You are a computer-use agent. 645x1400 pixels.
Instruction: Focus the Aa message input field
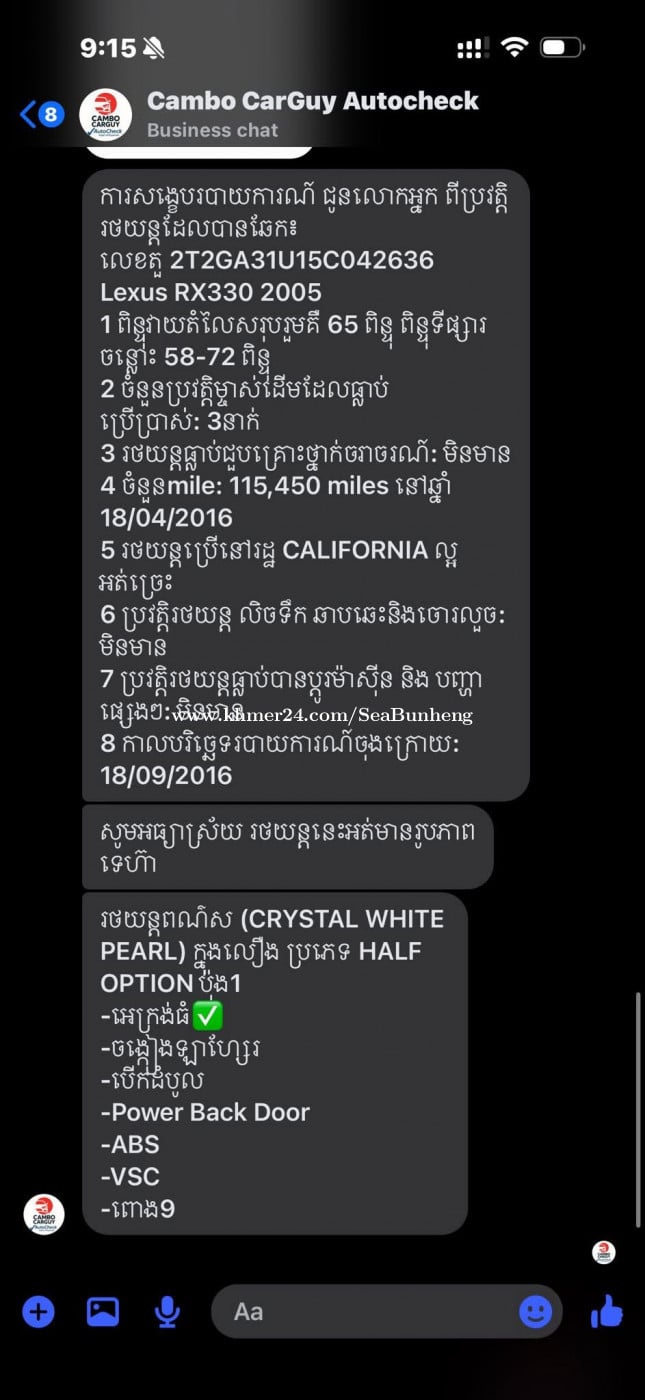(x=370, y=1311)
